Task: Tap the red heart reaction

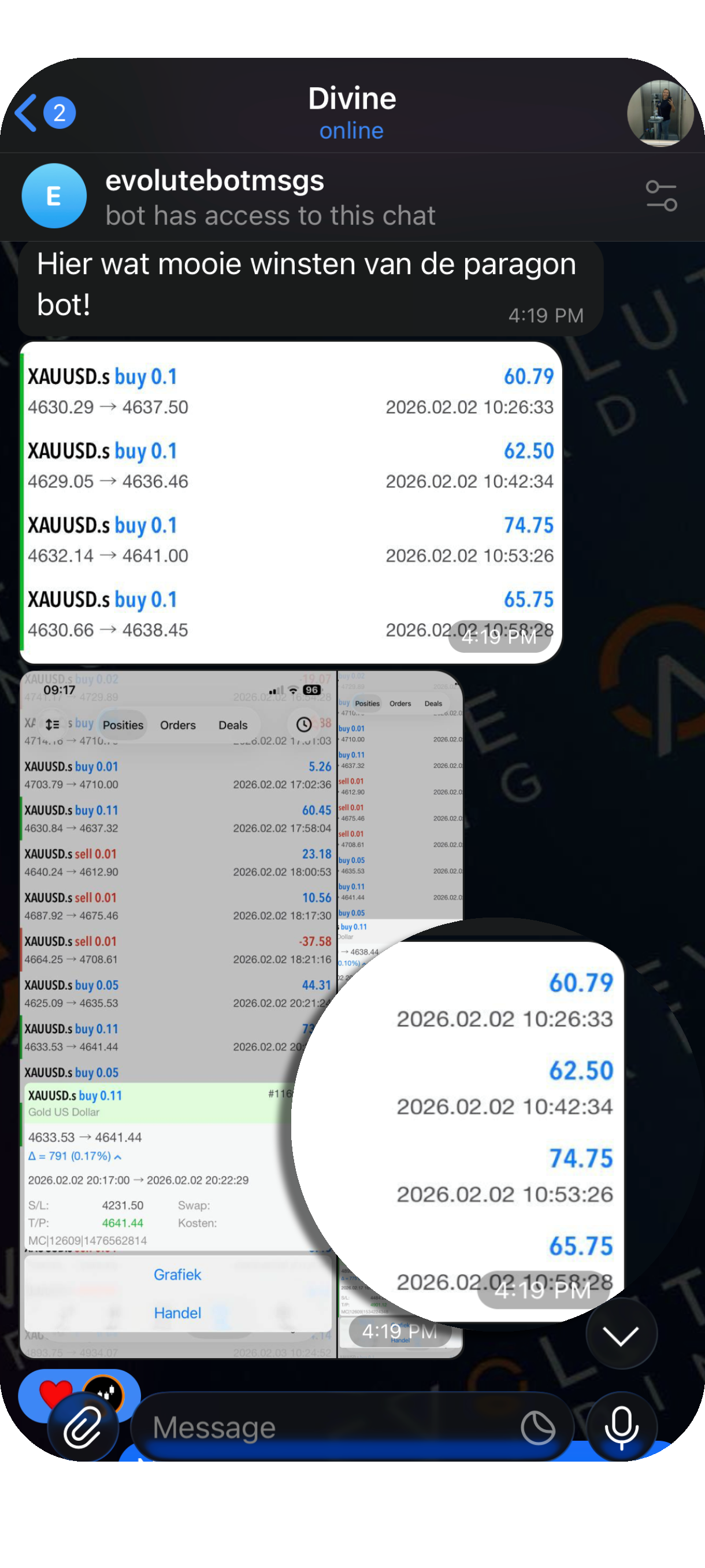Action: coord(54,1392)
